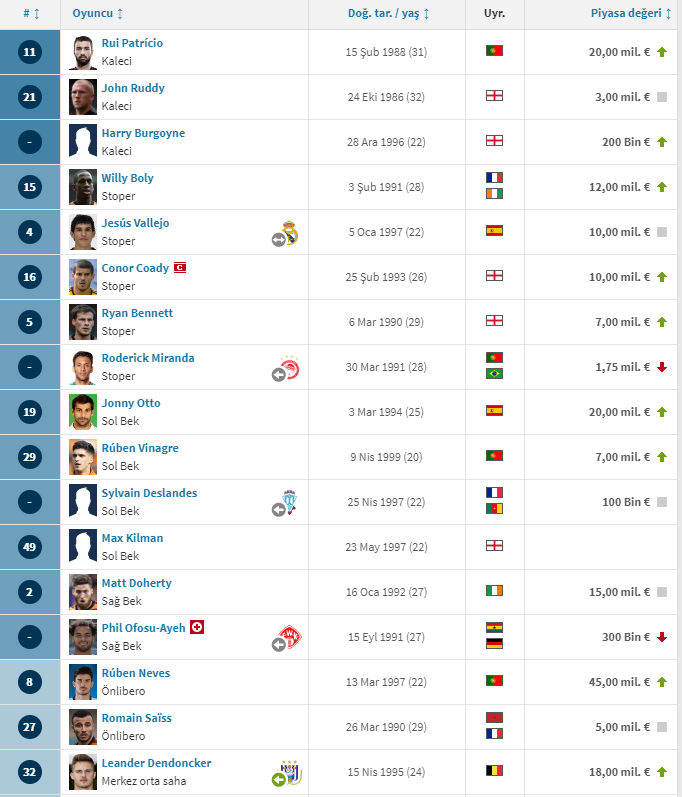Sort players by the Oyuncu column

pos(97,14)
